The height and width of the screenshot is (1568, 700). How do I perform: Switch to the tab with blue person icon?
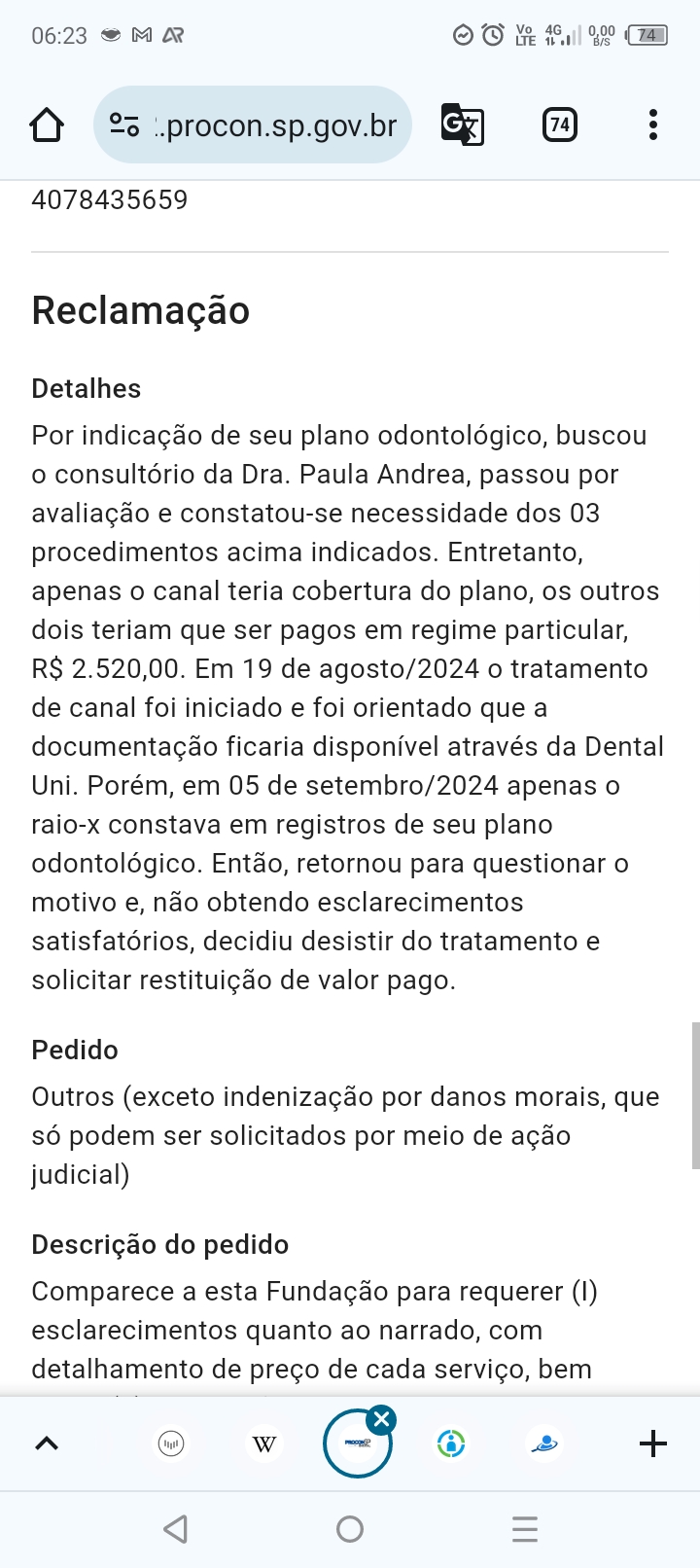click(x=544, y=1443)
